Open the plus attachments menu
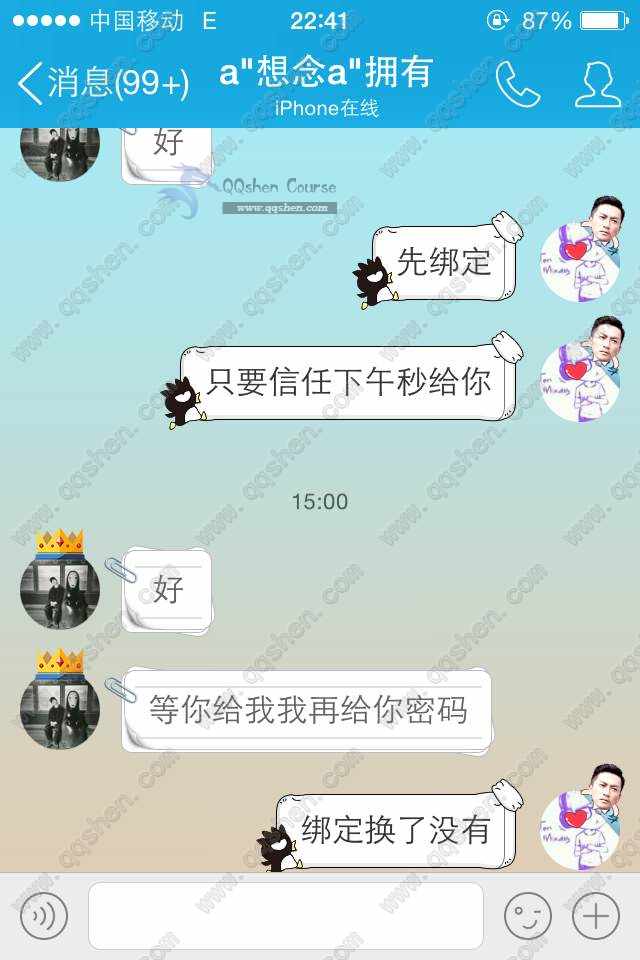 (596, 915)
